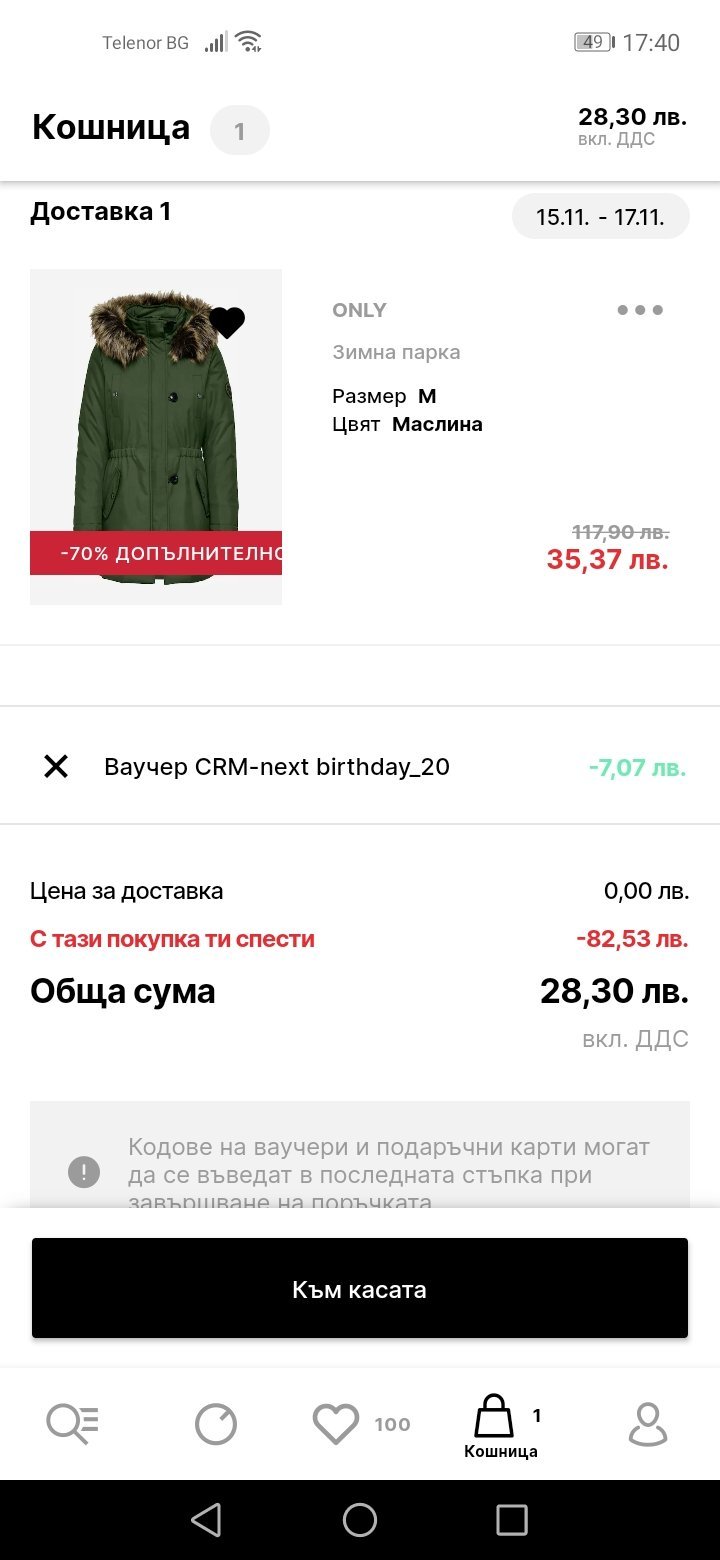Return to the system home screen
The image size is (720, 1560).
pyautogui.click(x=360, y=1520)
